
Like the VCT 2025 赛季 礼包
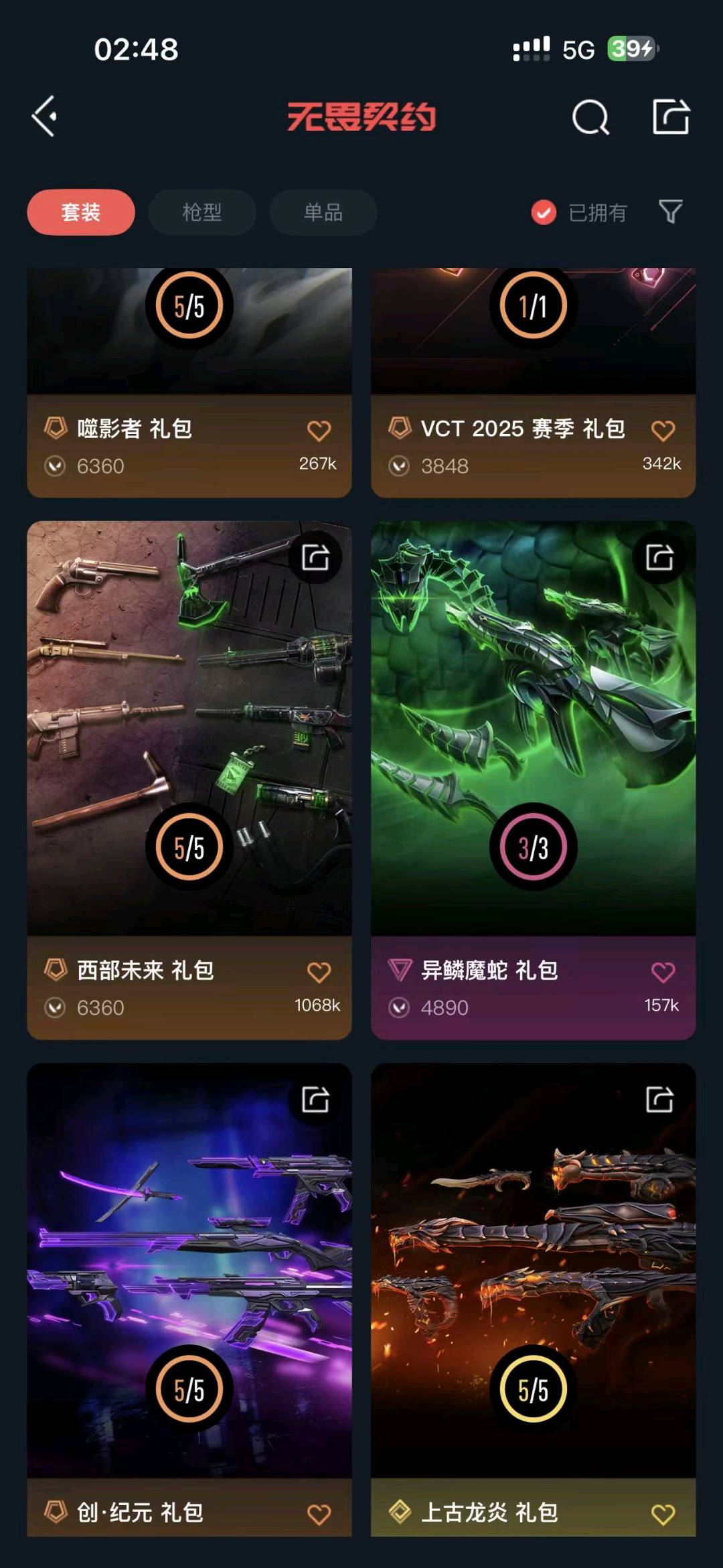point(663,431)
